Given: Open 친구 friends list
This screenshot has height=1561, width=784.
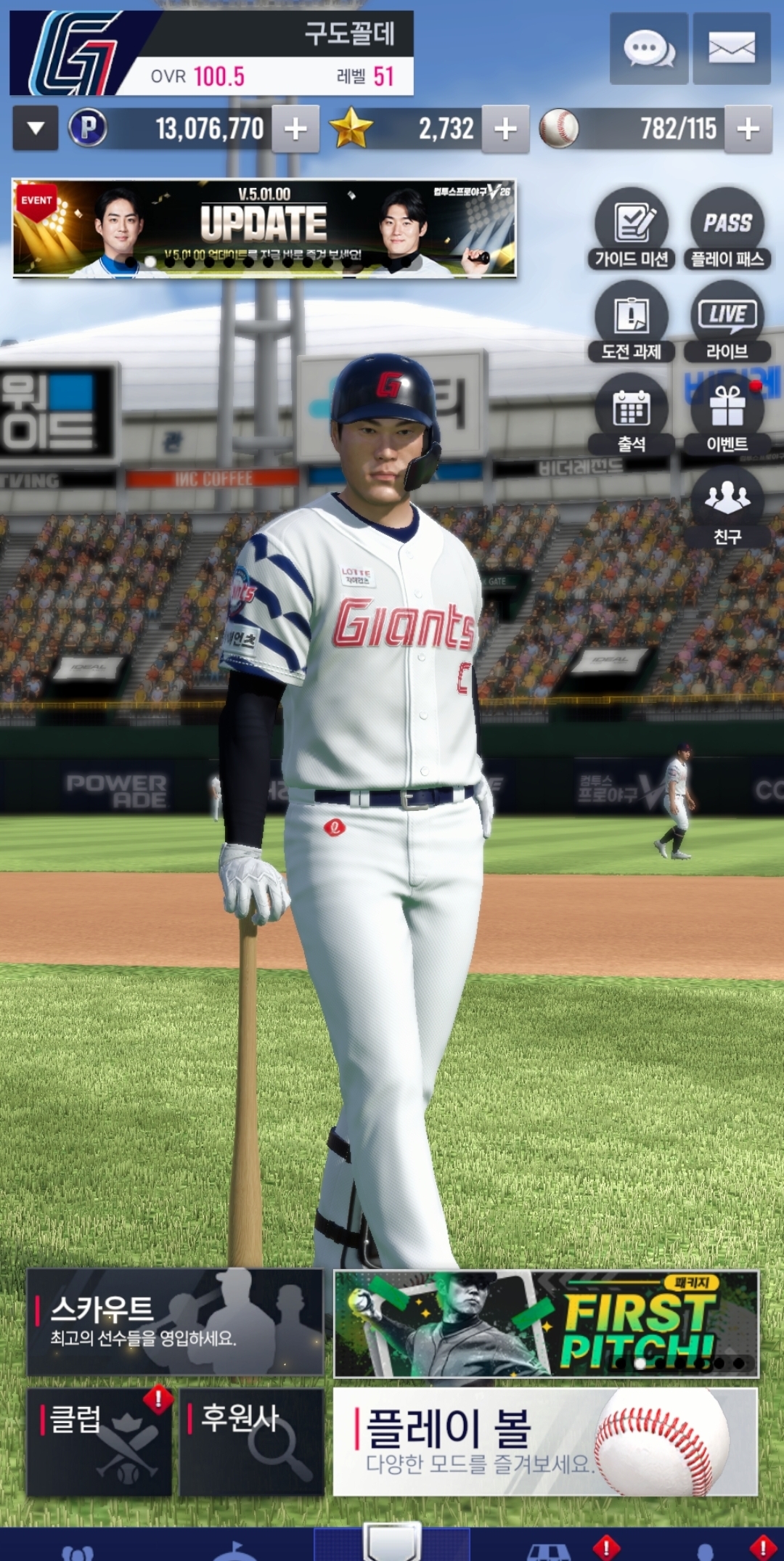Looking at the screenshot, I should pos(727,506).
